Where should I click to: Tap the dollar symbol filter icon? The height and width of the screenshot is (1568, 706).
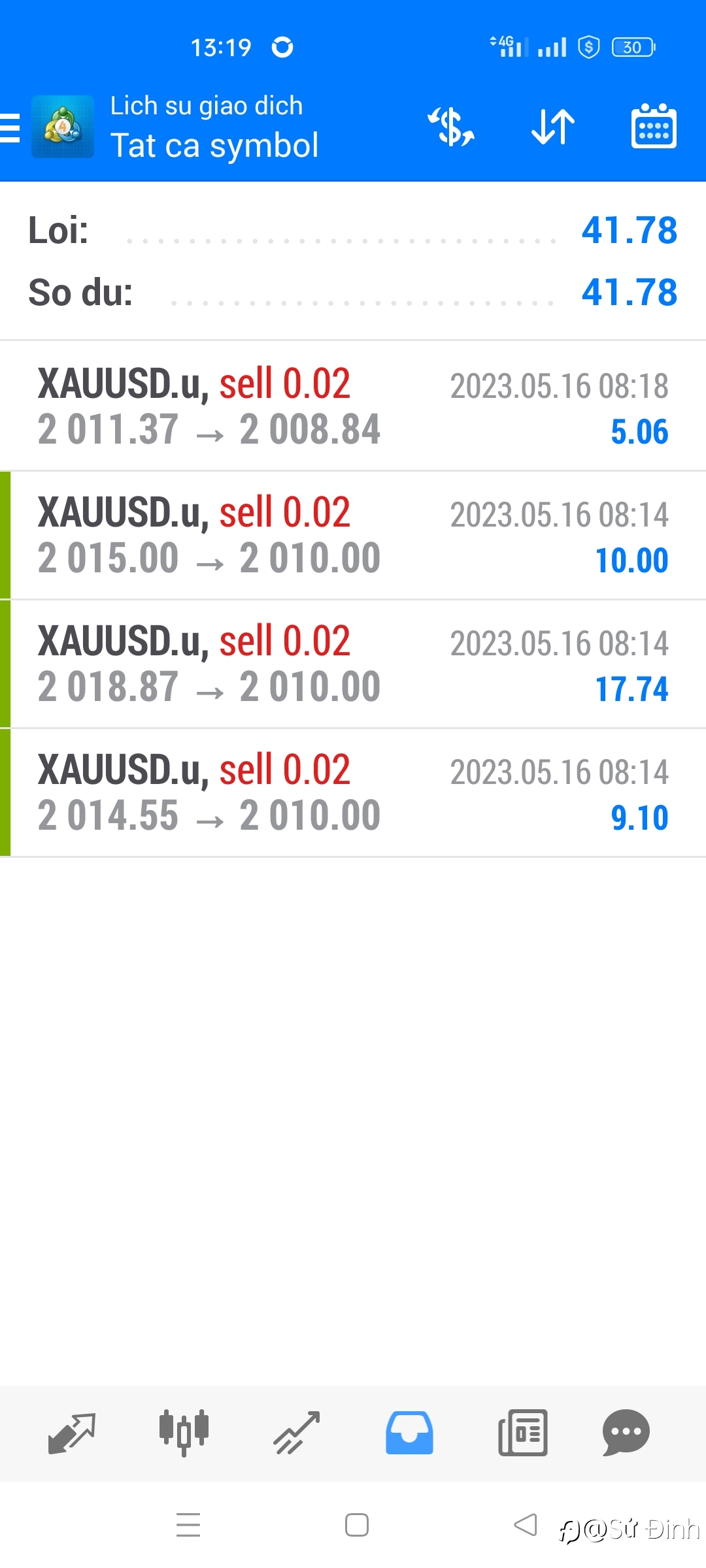[x=451, y=127]
